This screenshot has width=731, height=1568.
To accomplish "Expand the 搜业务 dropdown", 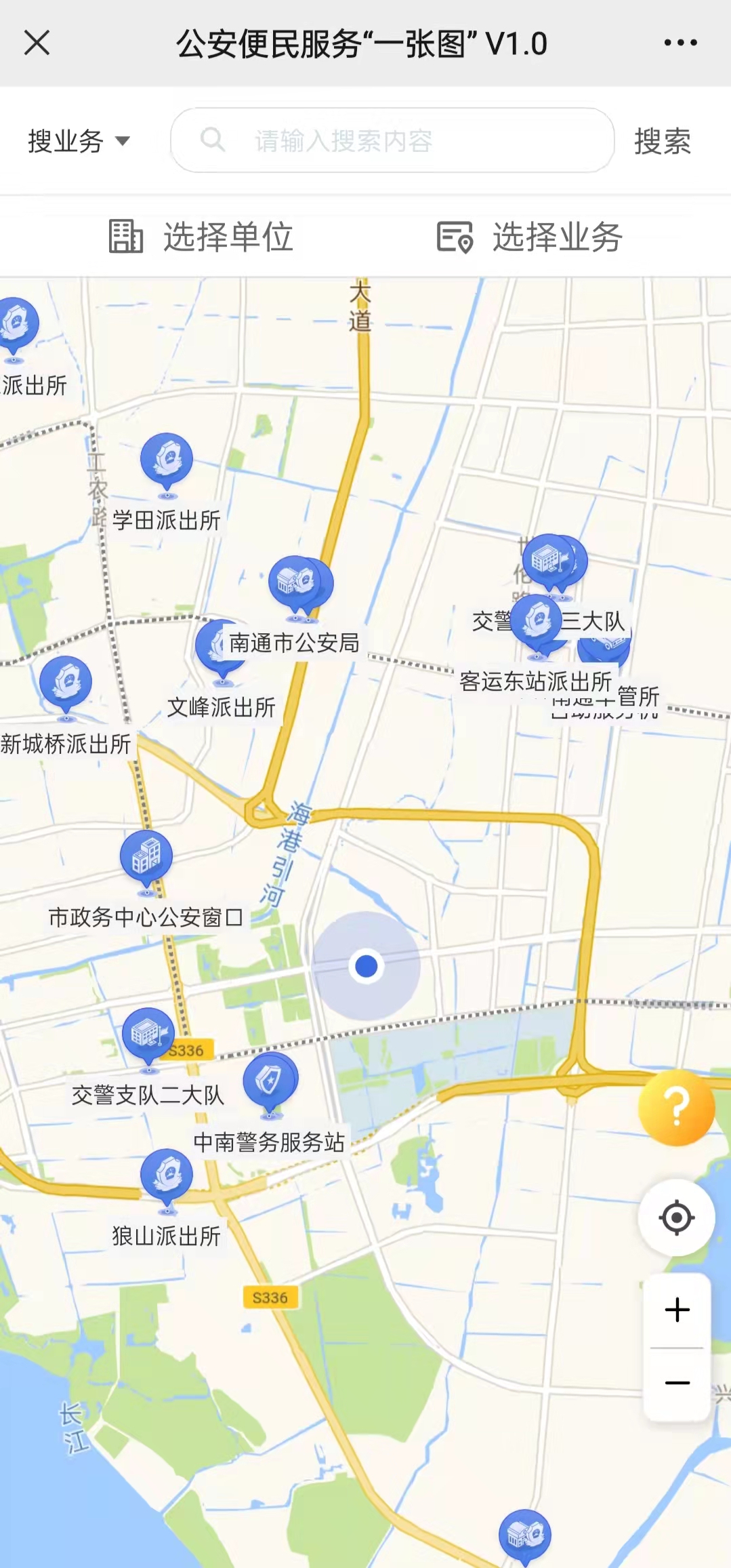I will click(x=79, y=141).
